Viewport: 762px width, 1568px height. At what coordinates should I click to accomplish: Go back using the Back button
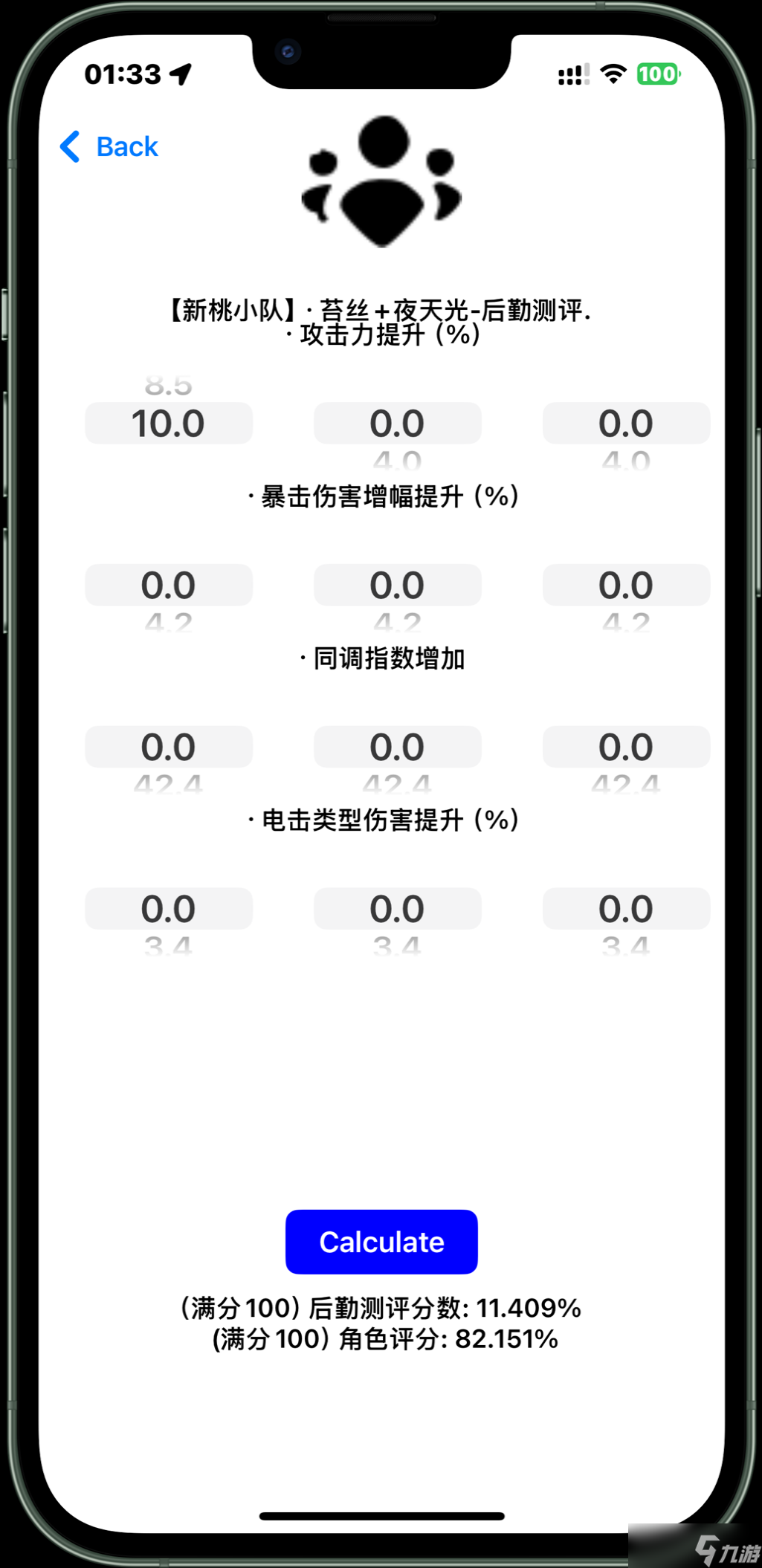tap(110, 146)
